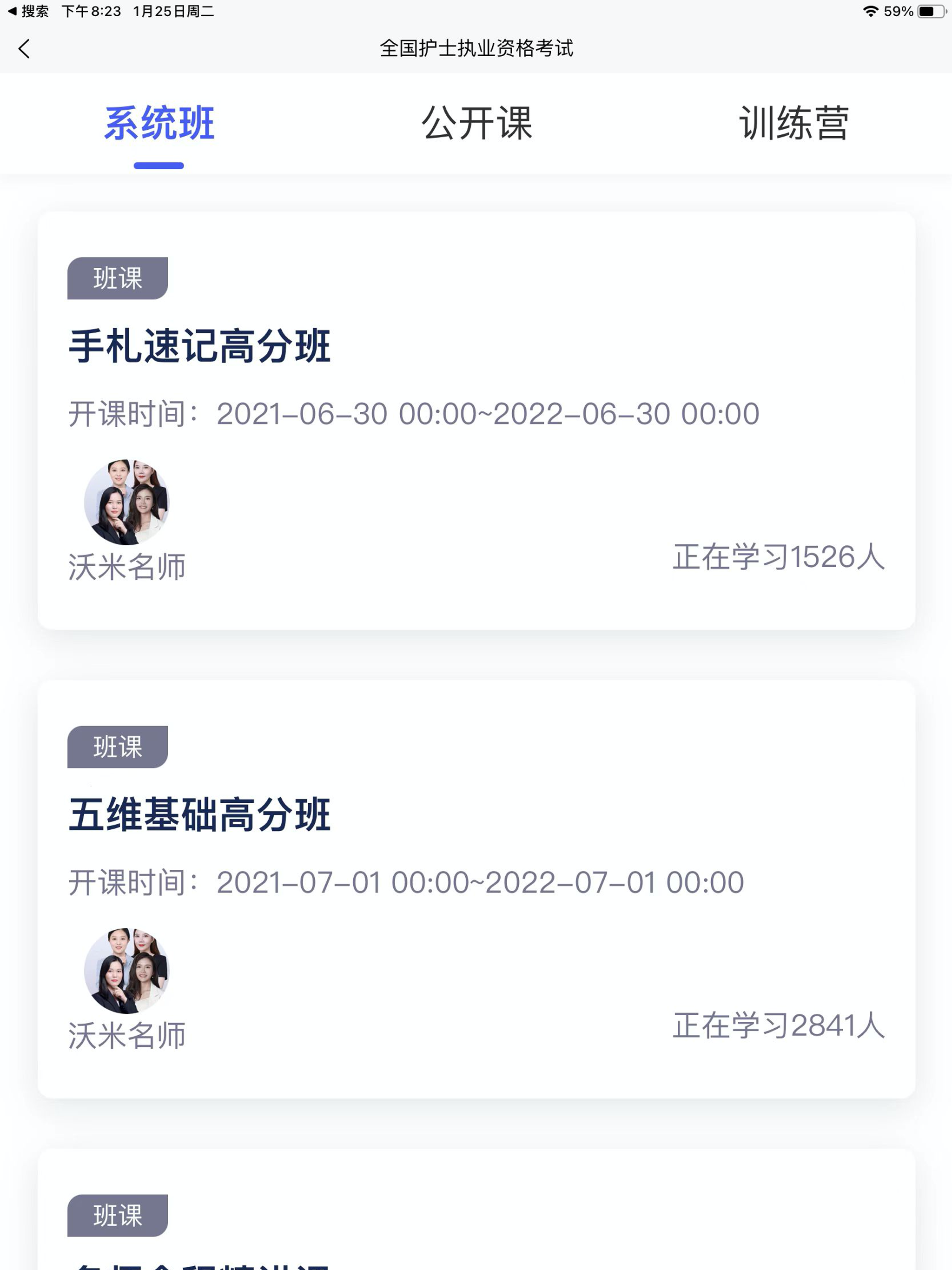Tap the battery icon showing 59%
Screen dimensions: 952x1270
930,10
